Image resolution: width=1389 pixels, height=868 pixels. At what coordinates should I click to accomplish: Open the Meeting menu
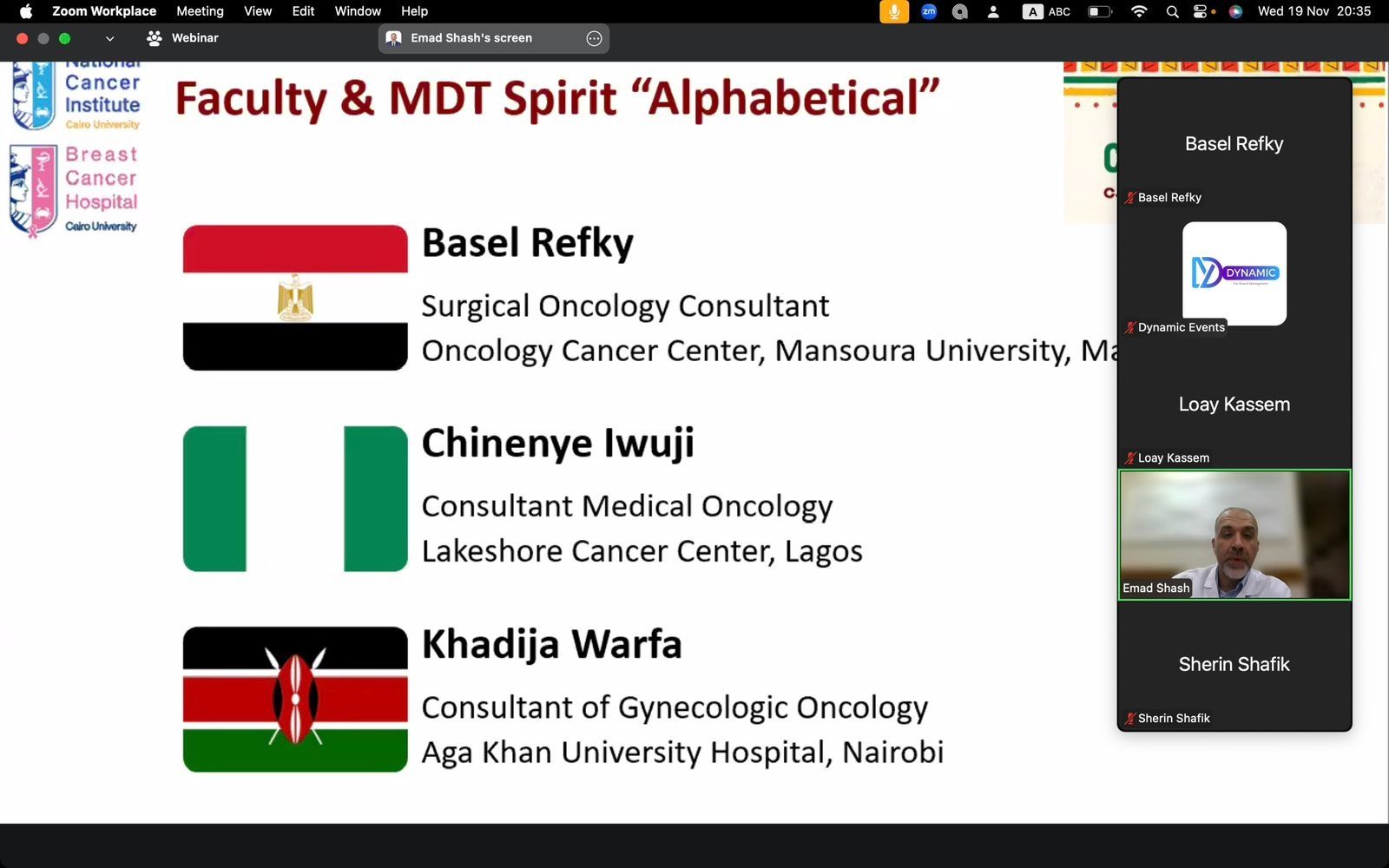[200, 11]
